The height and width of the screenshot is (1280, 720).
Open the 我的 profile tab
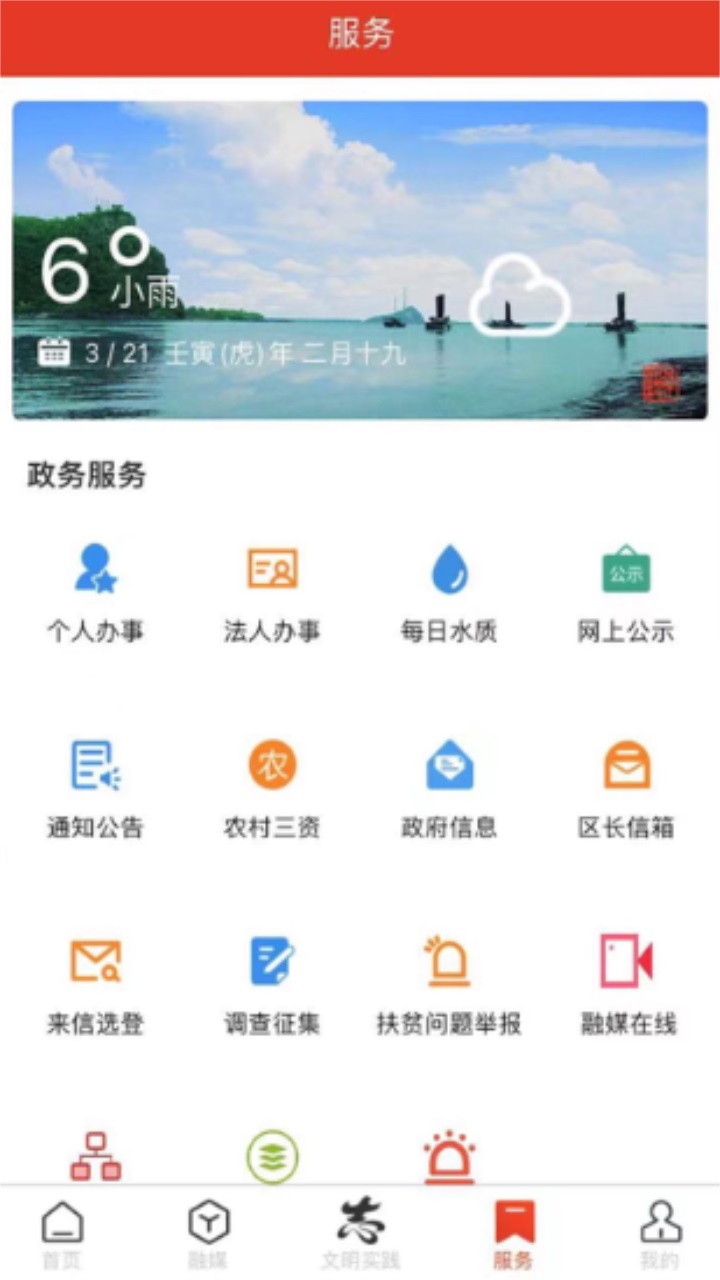point(657,1230)
